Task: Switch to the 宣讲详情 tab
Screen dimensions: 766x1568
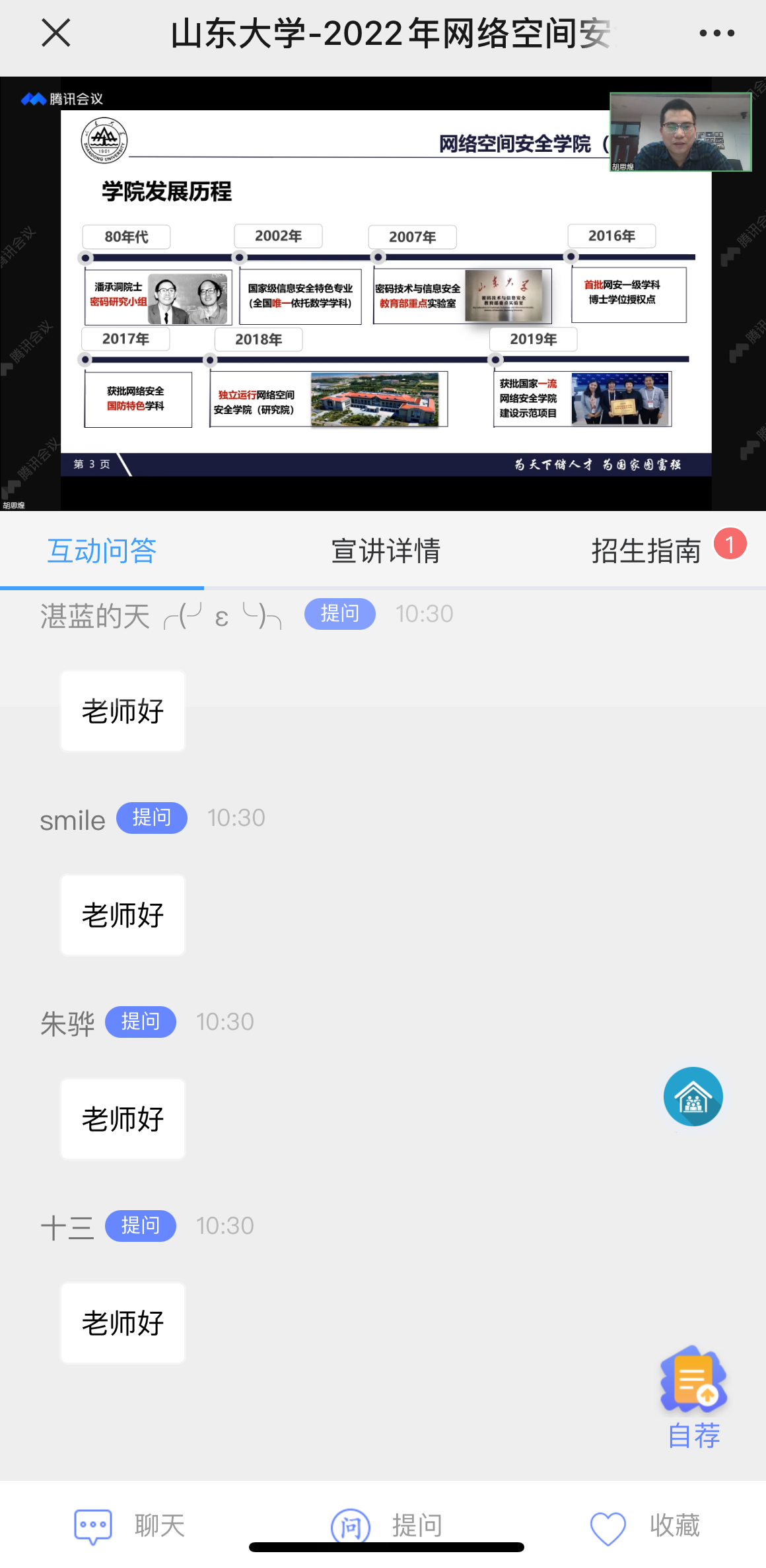Action: (386, 551)
